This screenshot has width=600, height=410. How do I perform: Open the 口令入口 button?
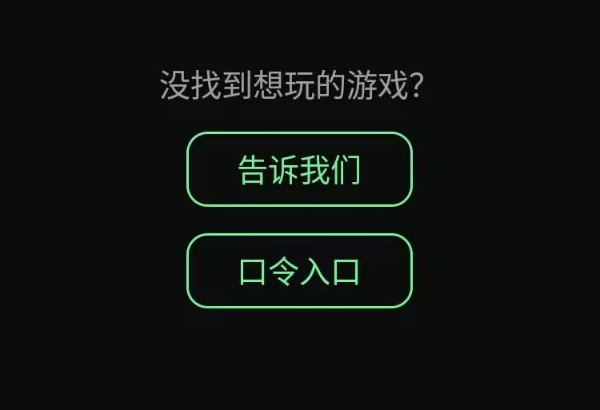pyautogui.click(x=299, y=271)
